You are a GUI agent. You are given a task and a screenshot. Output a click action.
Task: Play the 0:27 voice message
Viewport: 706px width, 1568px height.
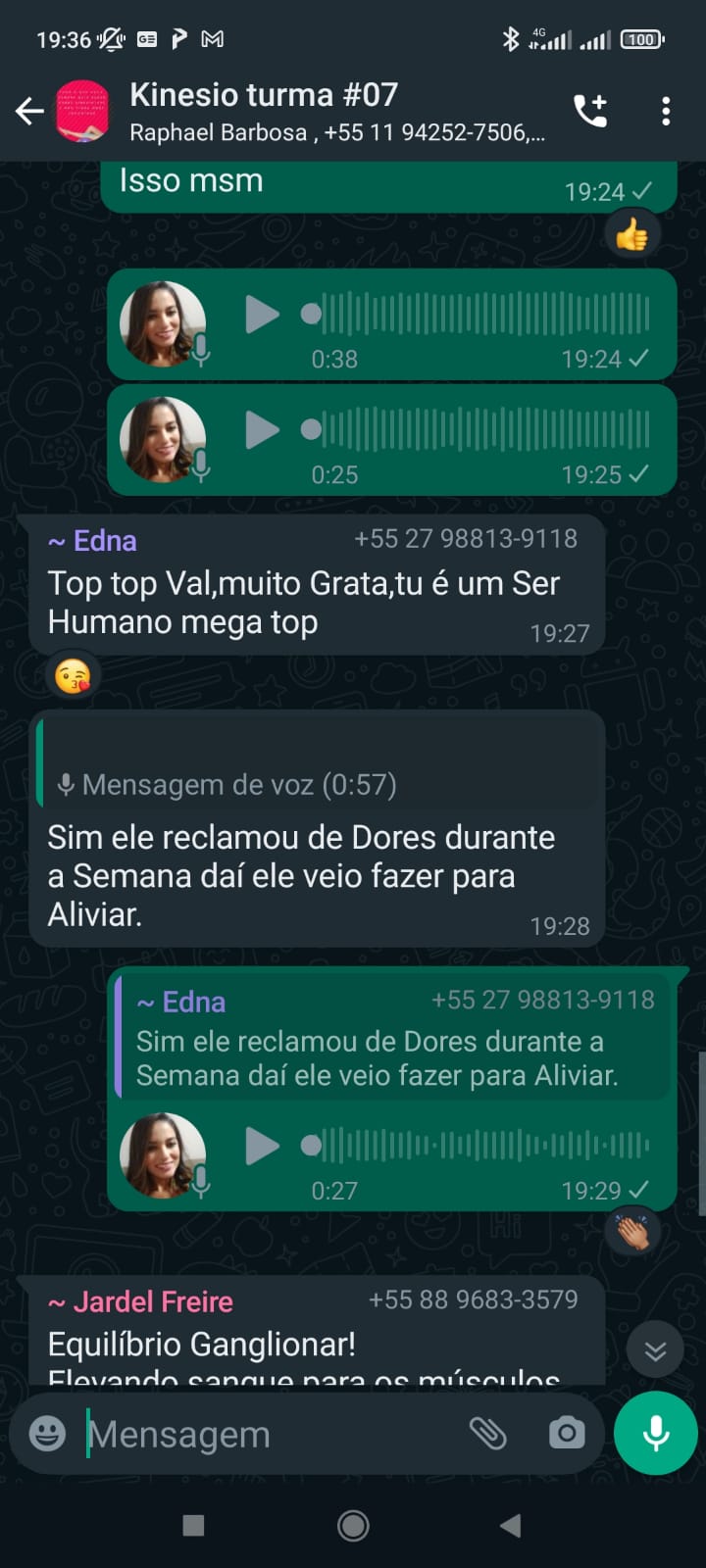[261, 1146]
